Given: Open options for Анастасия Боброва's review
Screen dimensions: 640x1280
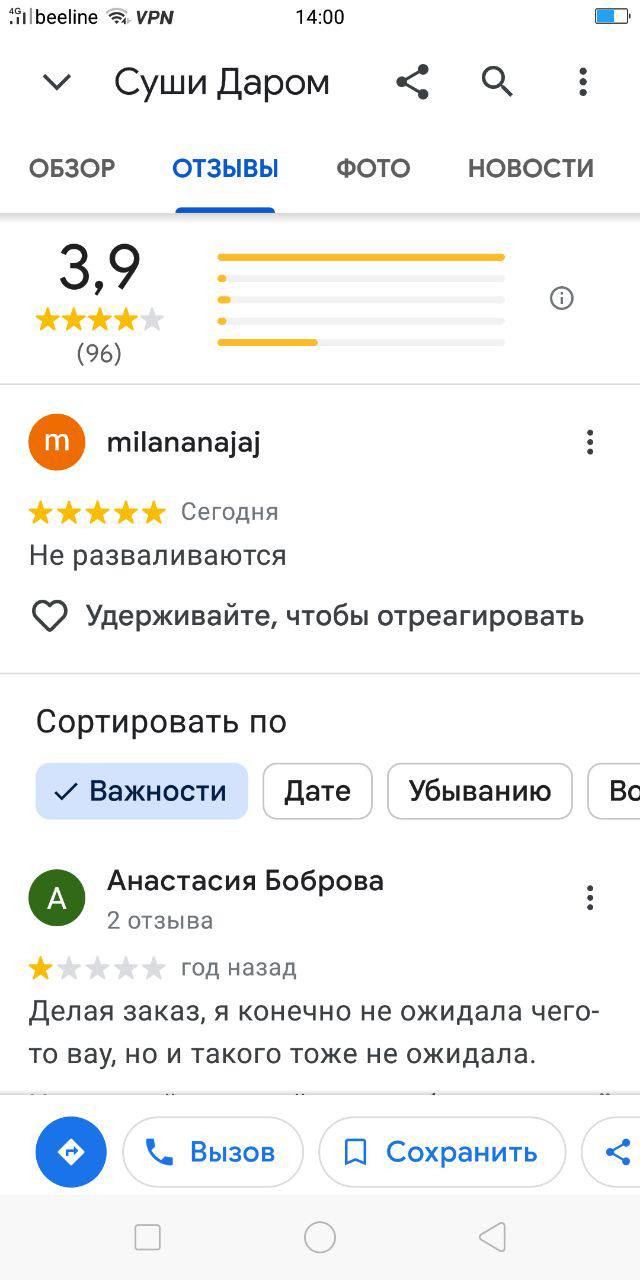Looking at the screenshot, I should pos(590,898).
